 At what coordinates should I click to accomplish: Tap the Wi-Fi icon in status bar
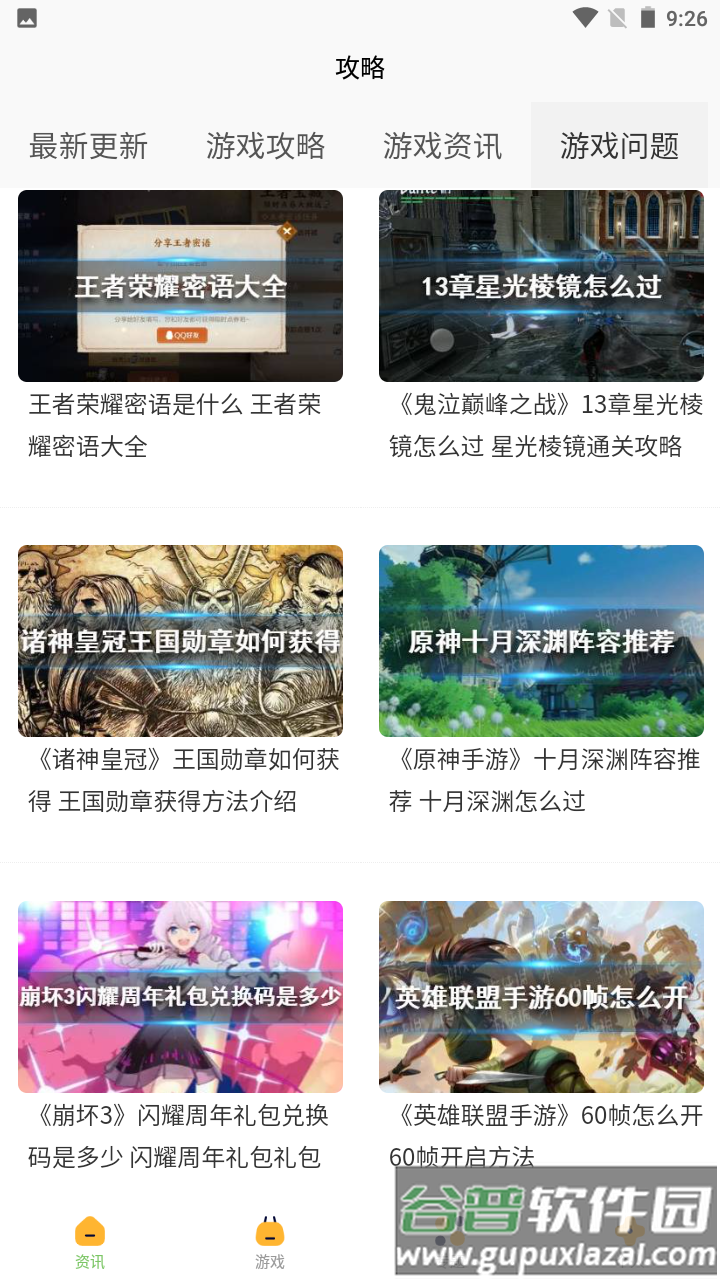tap(586, 17)
